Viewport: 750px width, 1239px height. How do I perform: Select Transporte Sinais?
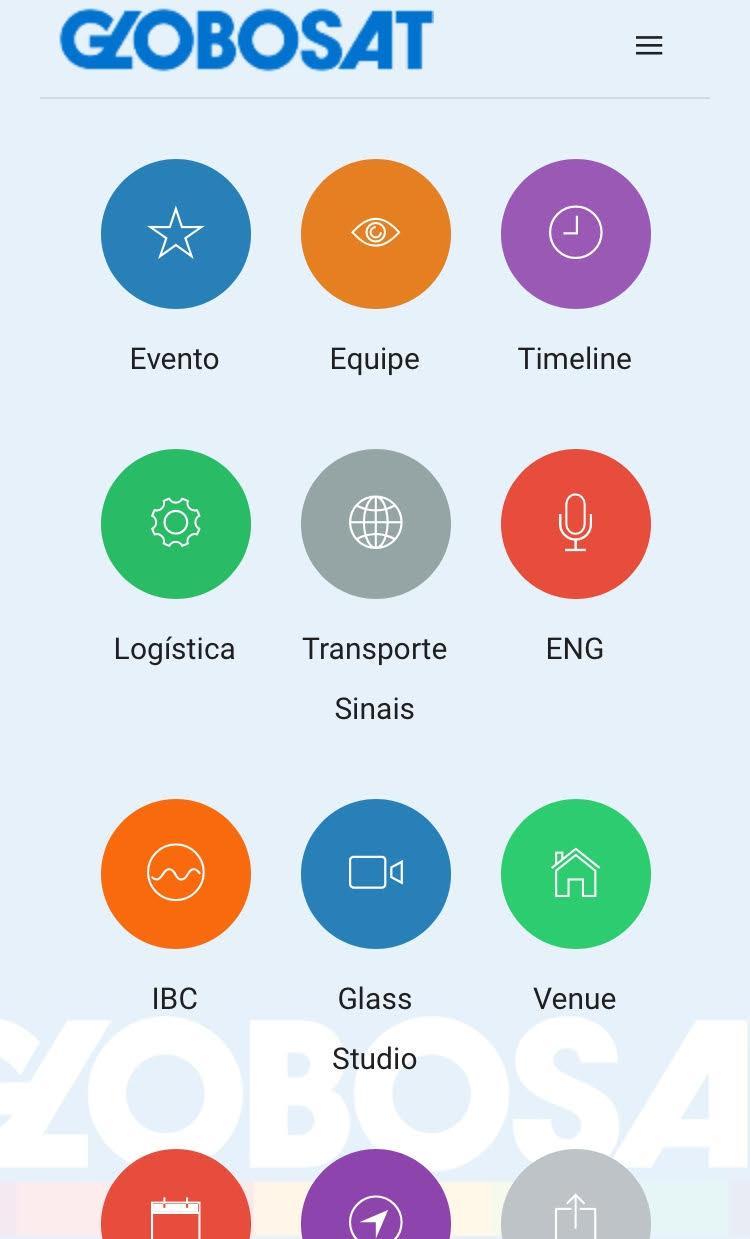[376, 524]
